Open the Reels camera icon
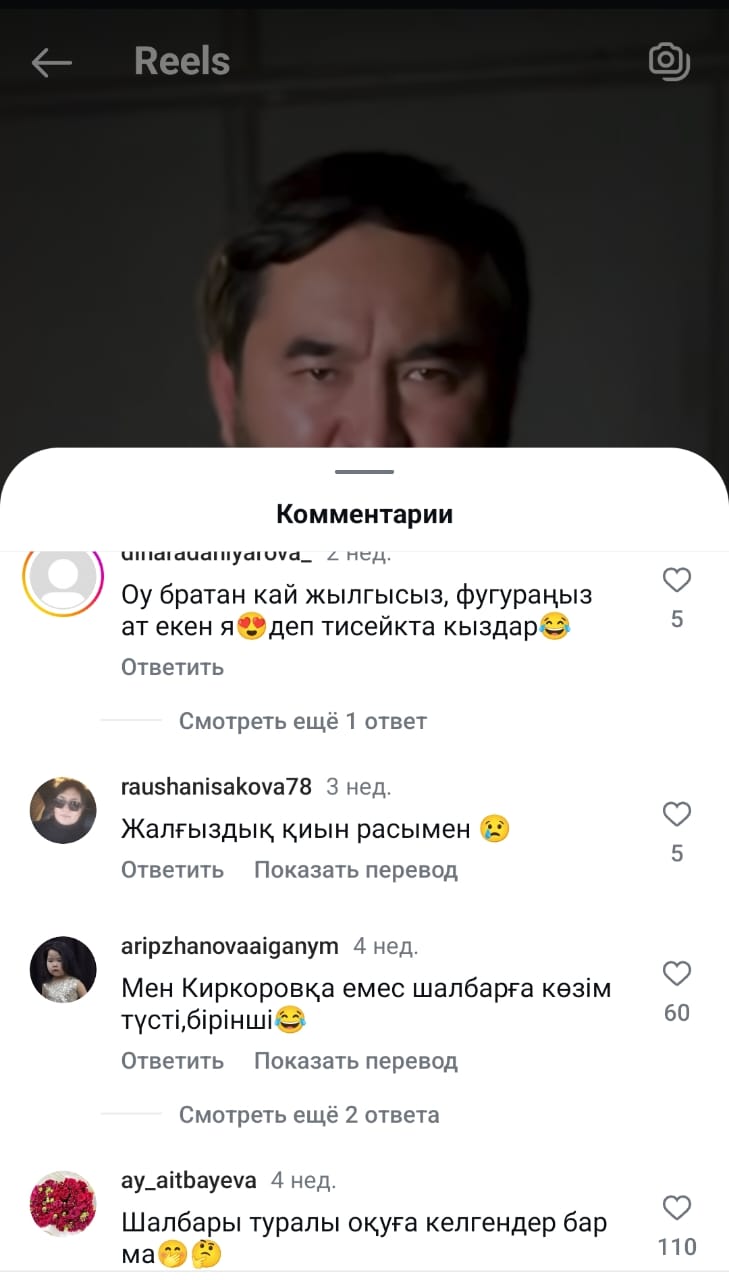Screen dimensions: 729x1280 coord(669,62)
